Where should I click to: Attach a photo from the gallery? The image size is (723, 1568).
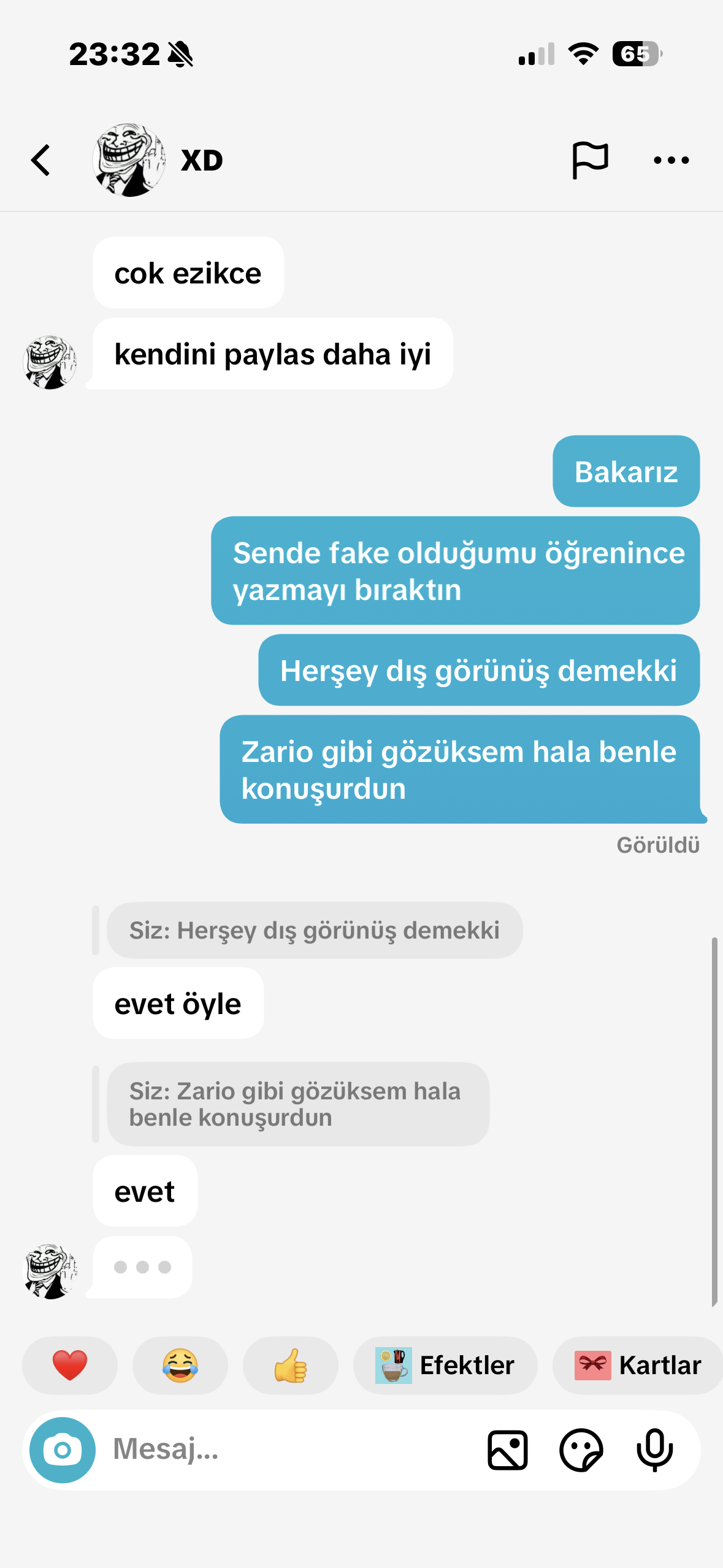coord(507,1450)
